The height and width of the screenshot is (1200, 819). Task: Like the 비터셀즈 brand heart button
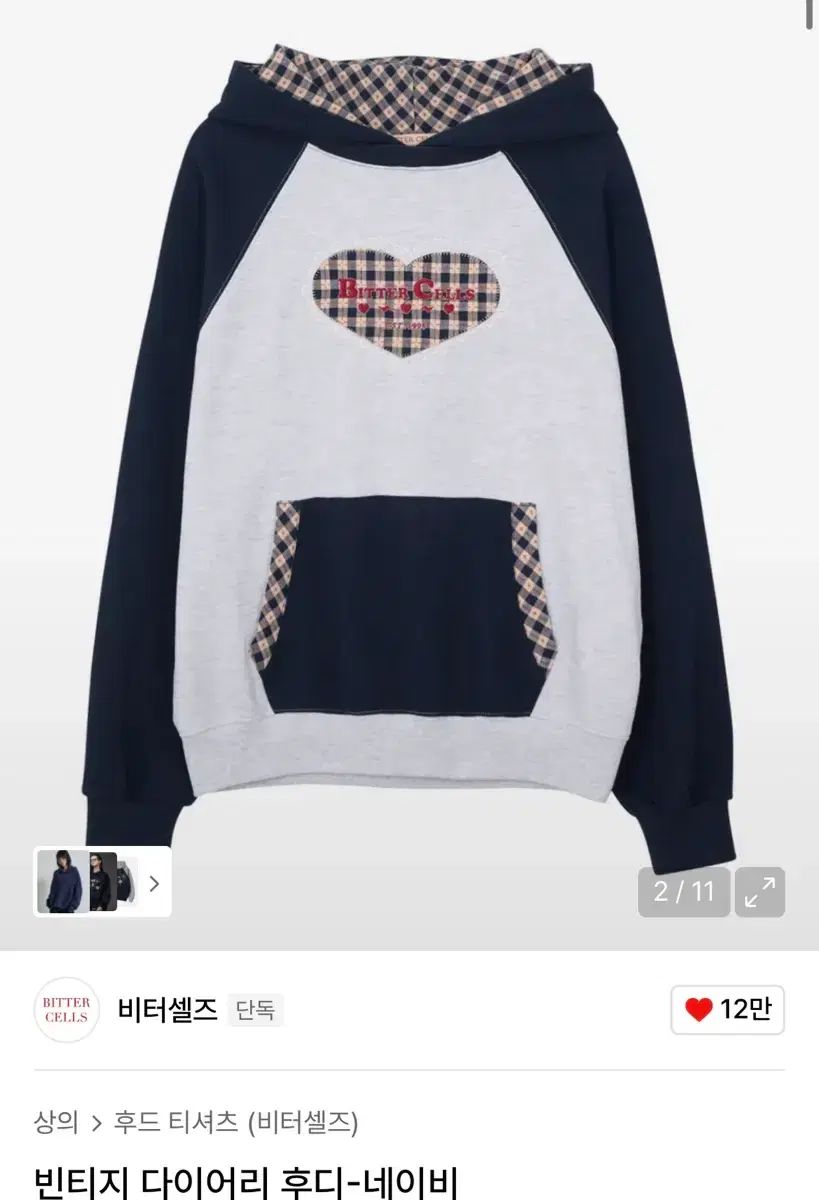(727, 1010)
